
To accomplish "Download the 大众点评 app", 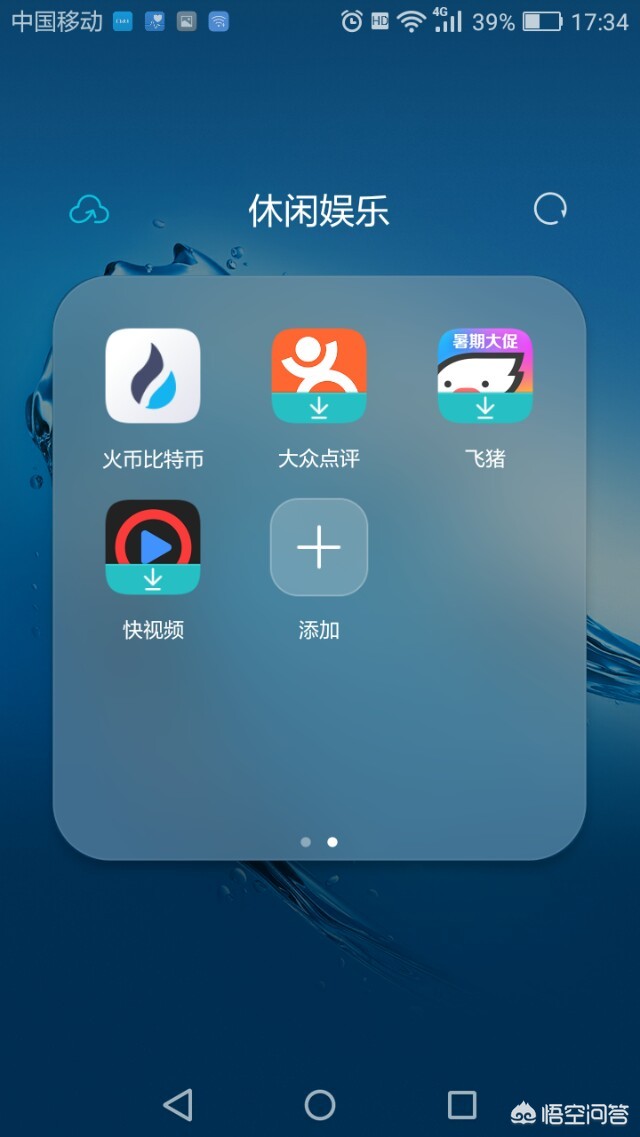I will click(319, 376).
